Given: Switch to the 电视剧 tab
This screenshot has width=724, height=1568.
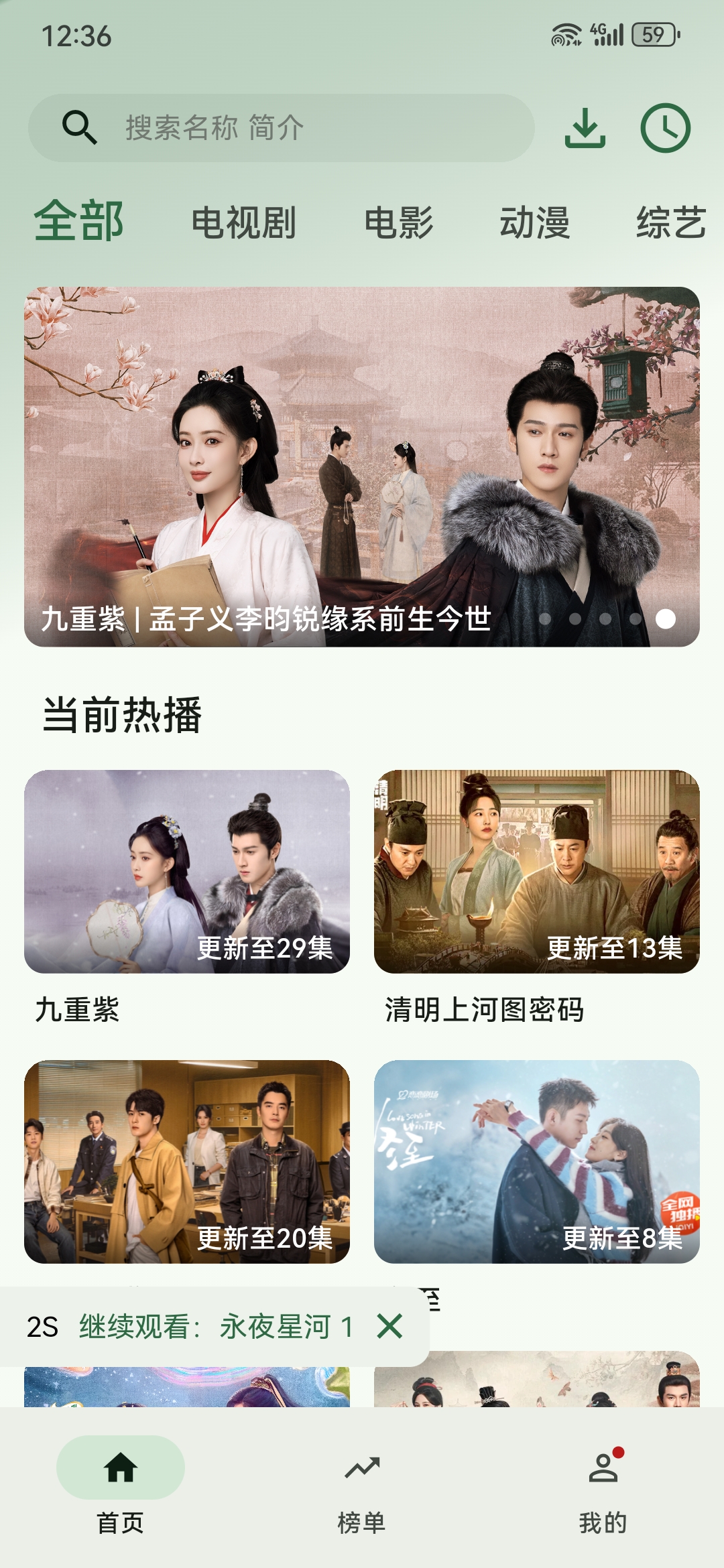Looking at the screenshot, I should tap(244, 222).
